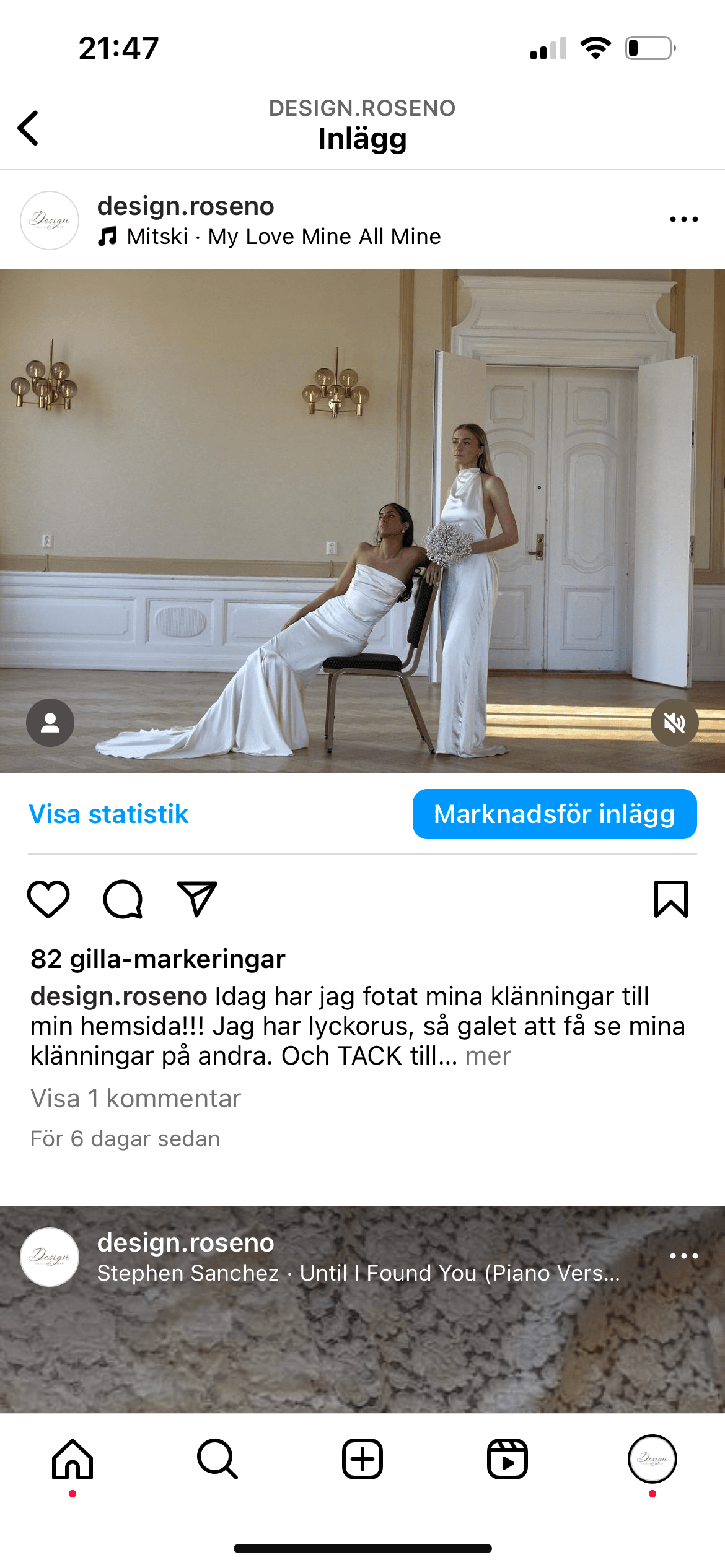725x1568 pixels.
Task: Create a new post with plus tab
Action: pyautogui.click(x=362, y=1459)
